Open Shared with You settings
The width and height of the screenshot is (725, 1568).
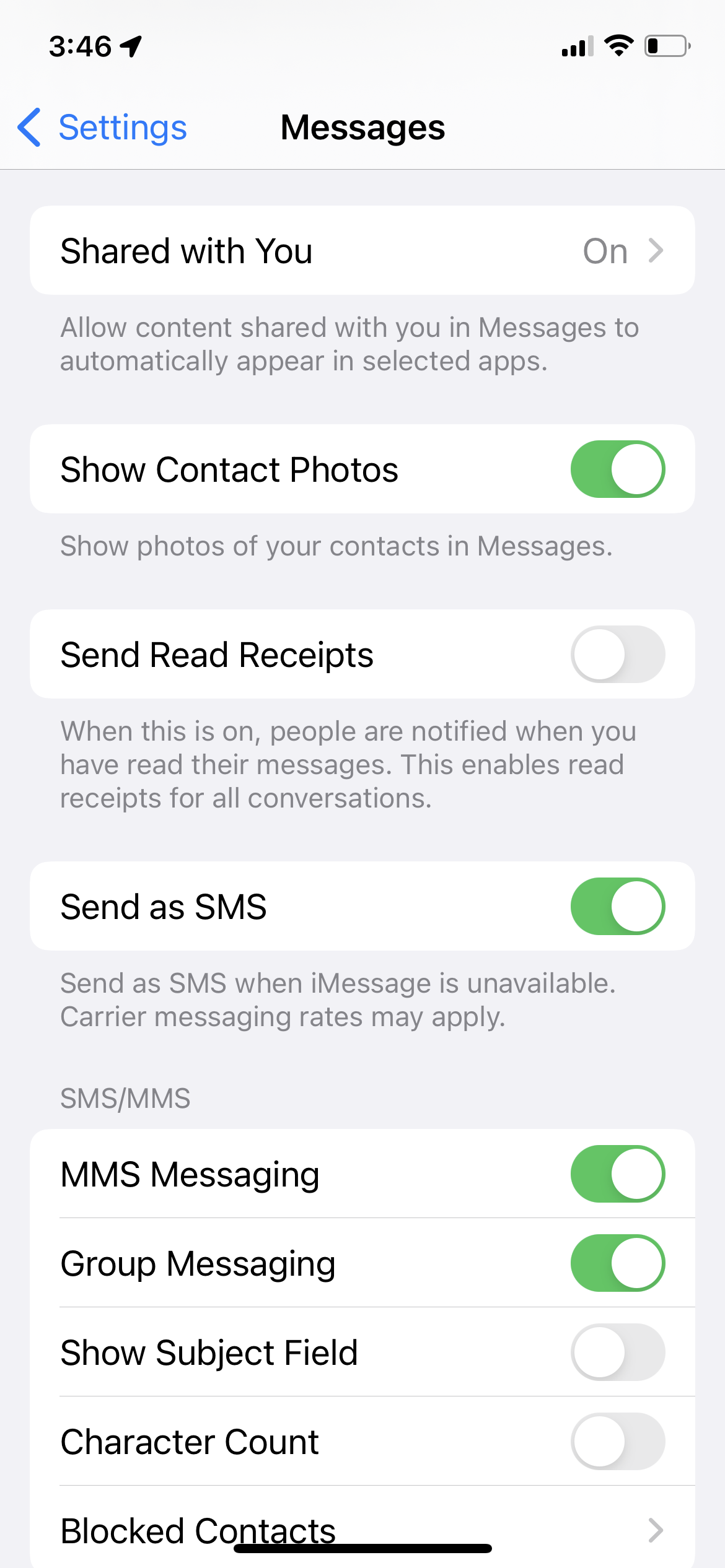(362, 251)
